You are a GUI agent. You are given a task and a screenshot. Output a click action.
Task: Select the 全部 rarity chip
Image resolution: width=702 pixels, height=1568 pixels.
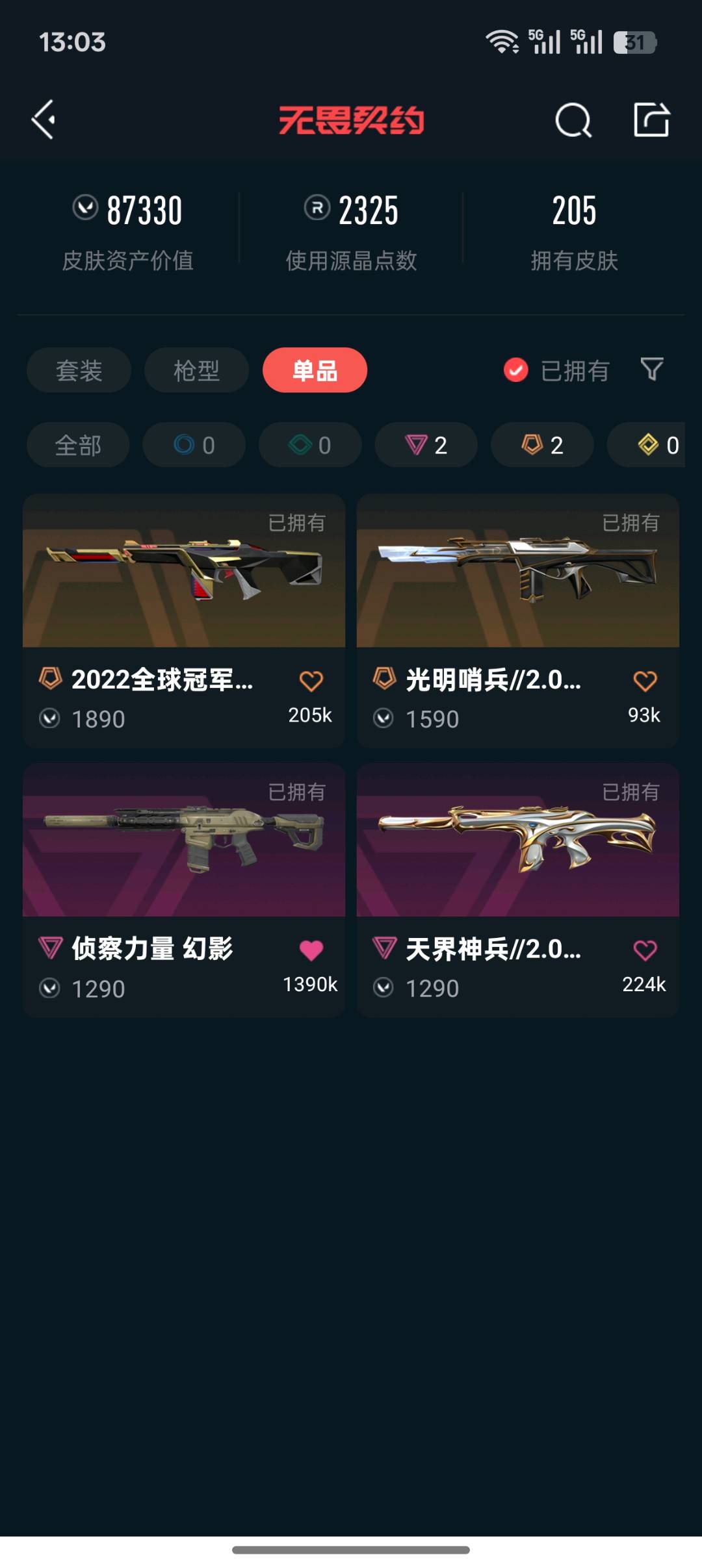point(78,445)
